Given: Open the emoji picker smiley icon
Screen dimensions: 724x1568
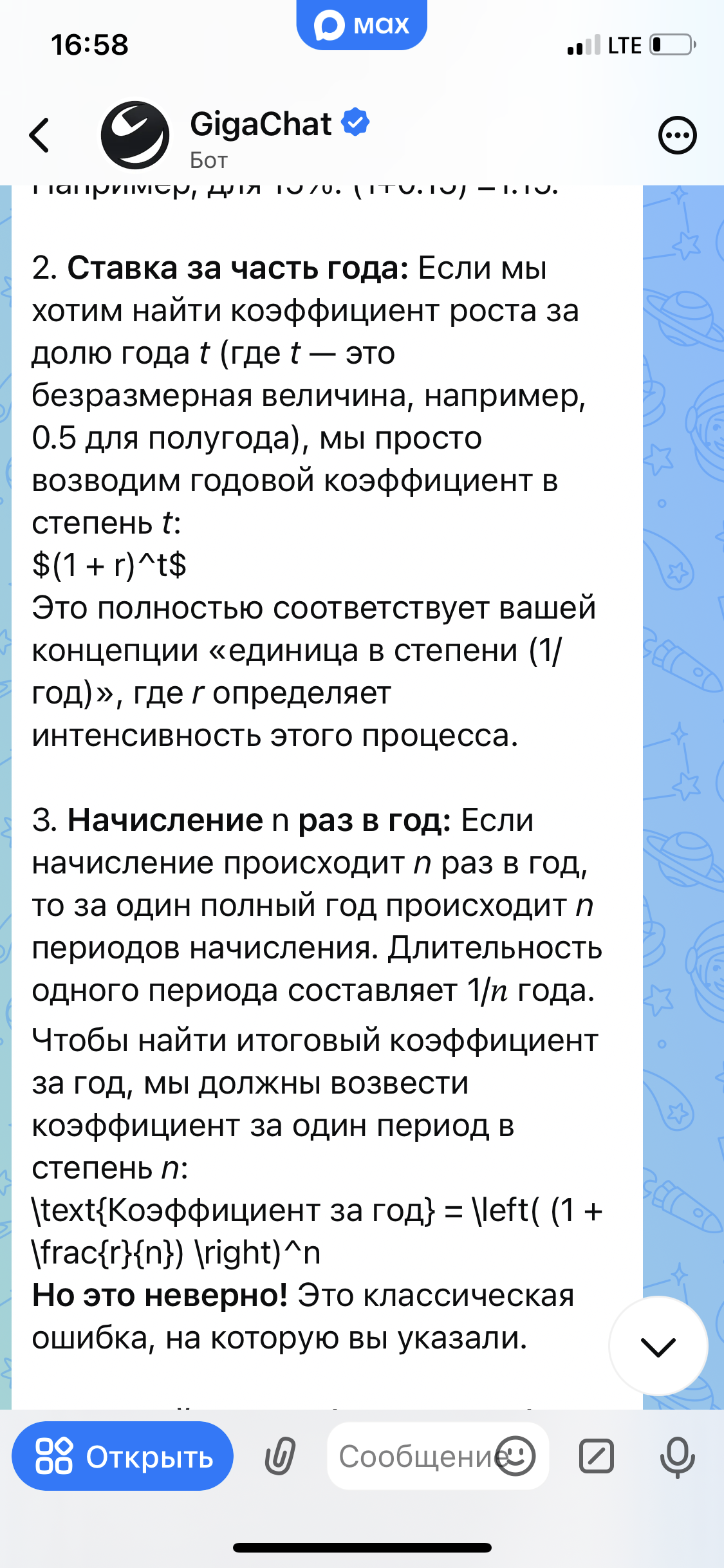Looking at the screenshot, I should coord(515,1456).
